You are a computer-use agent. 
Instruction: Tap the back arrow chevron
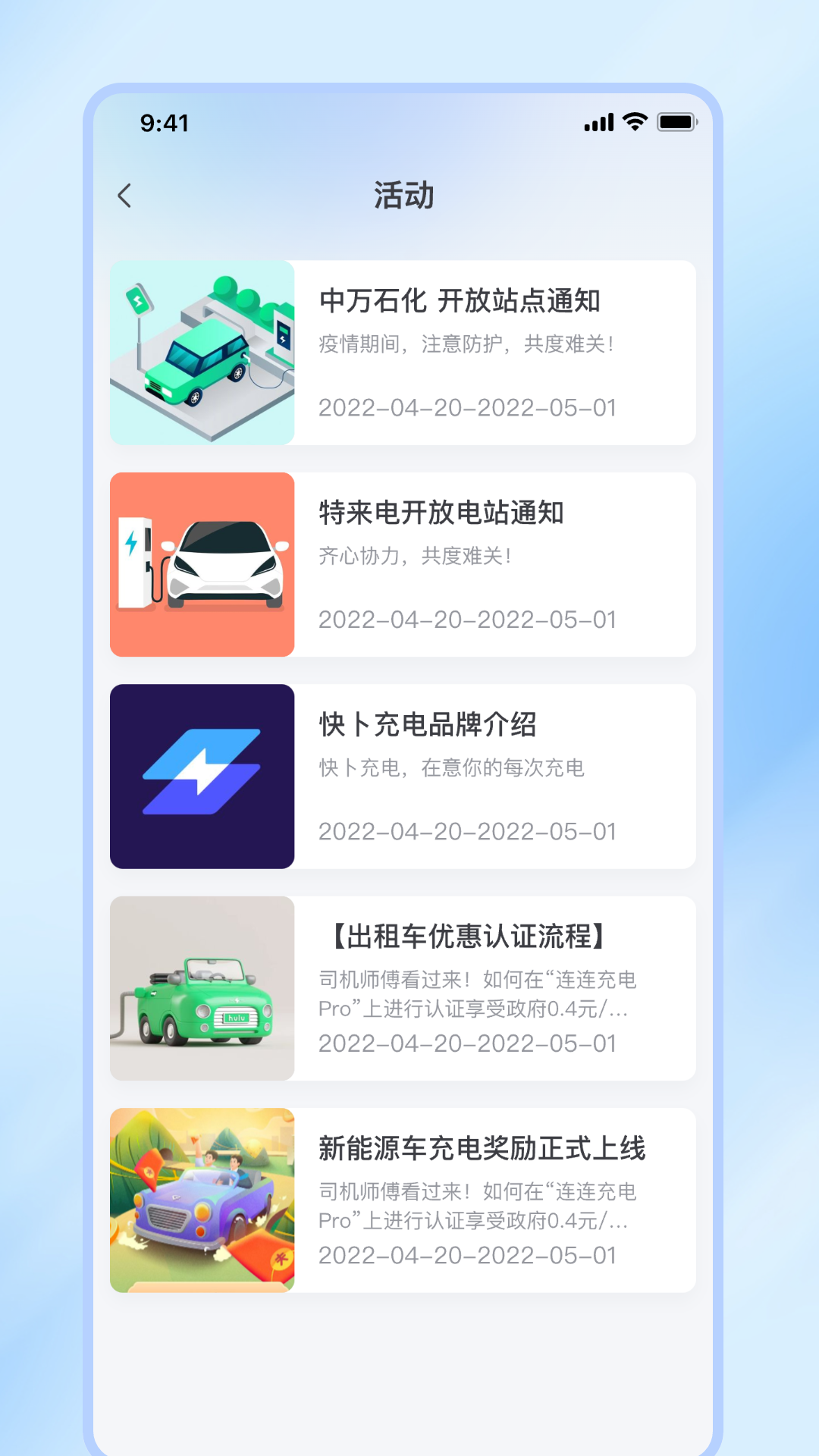tap(125, 196)
